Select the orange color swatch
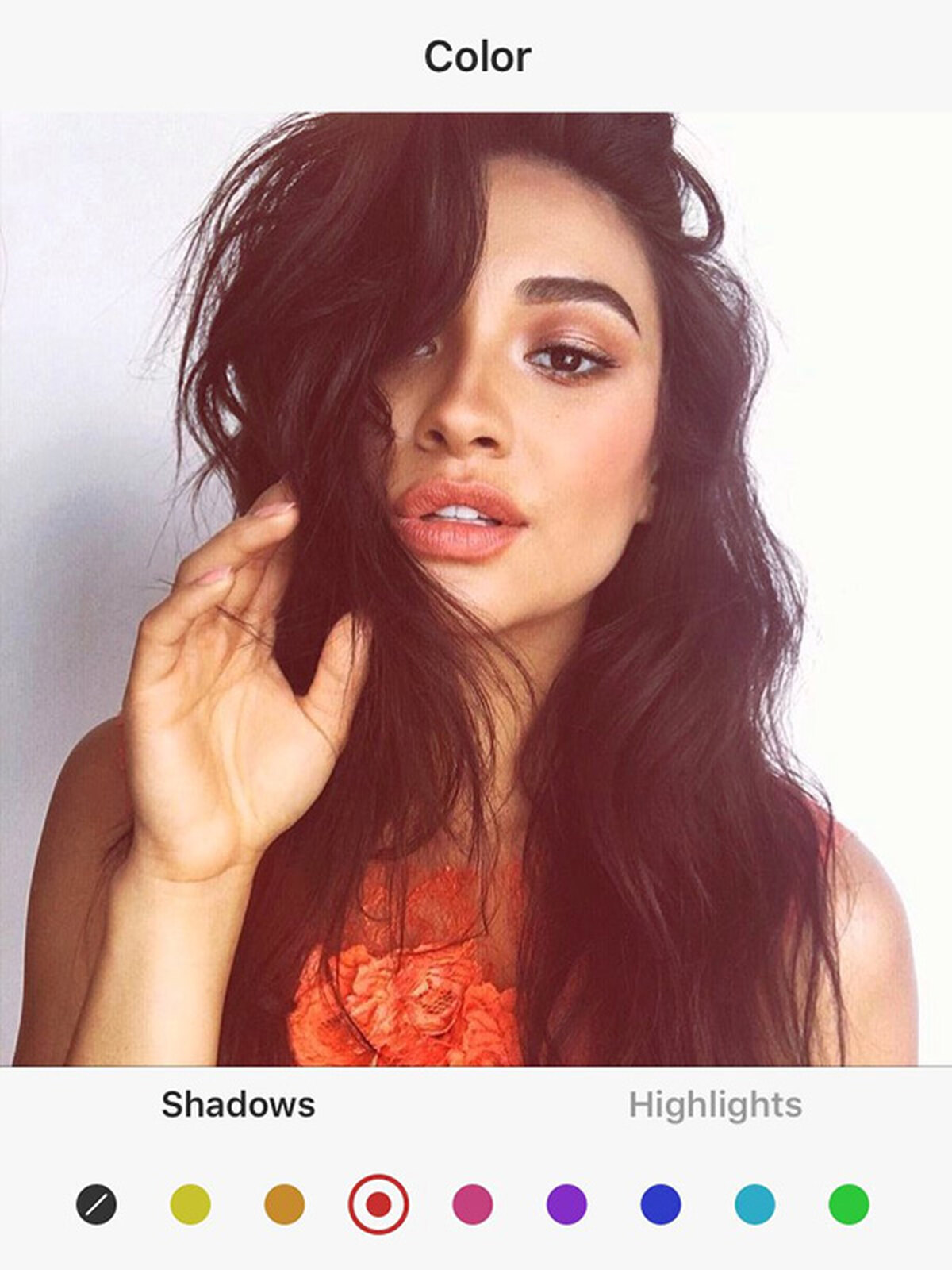 (x=284, y=1204)
